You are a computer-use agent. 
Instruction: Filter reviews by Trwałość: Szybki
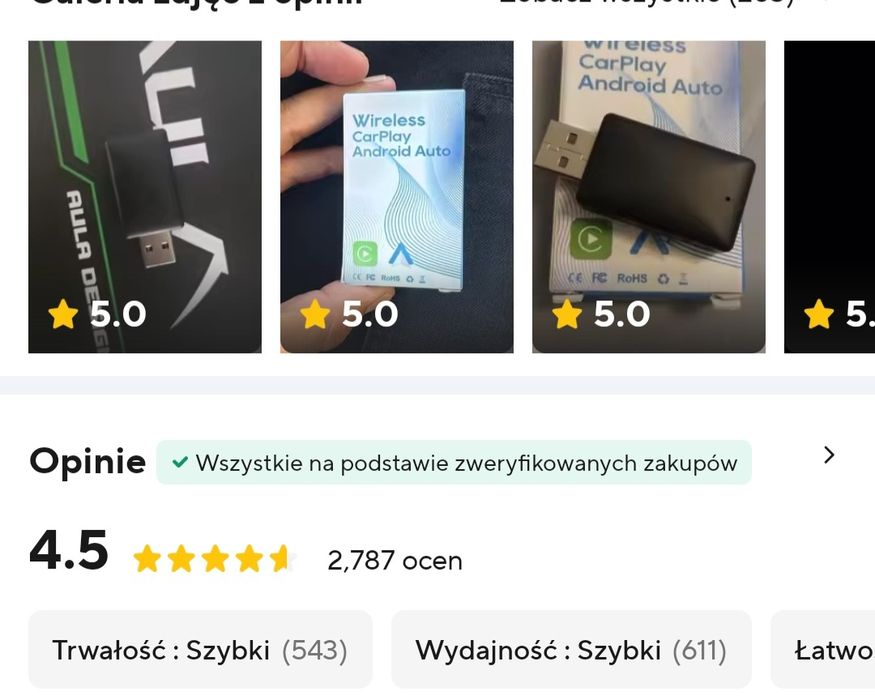point(200,651)
